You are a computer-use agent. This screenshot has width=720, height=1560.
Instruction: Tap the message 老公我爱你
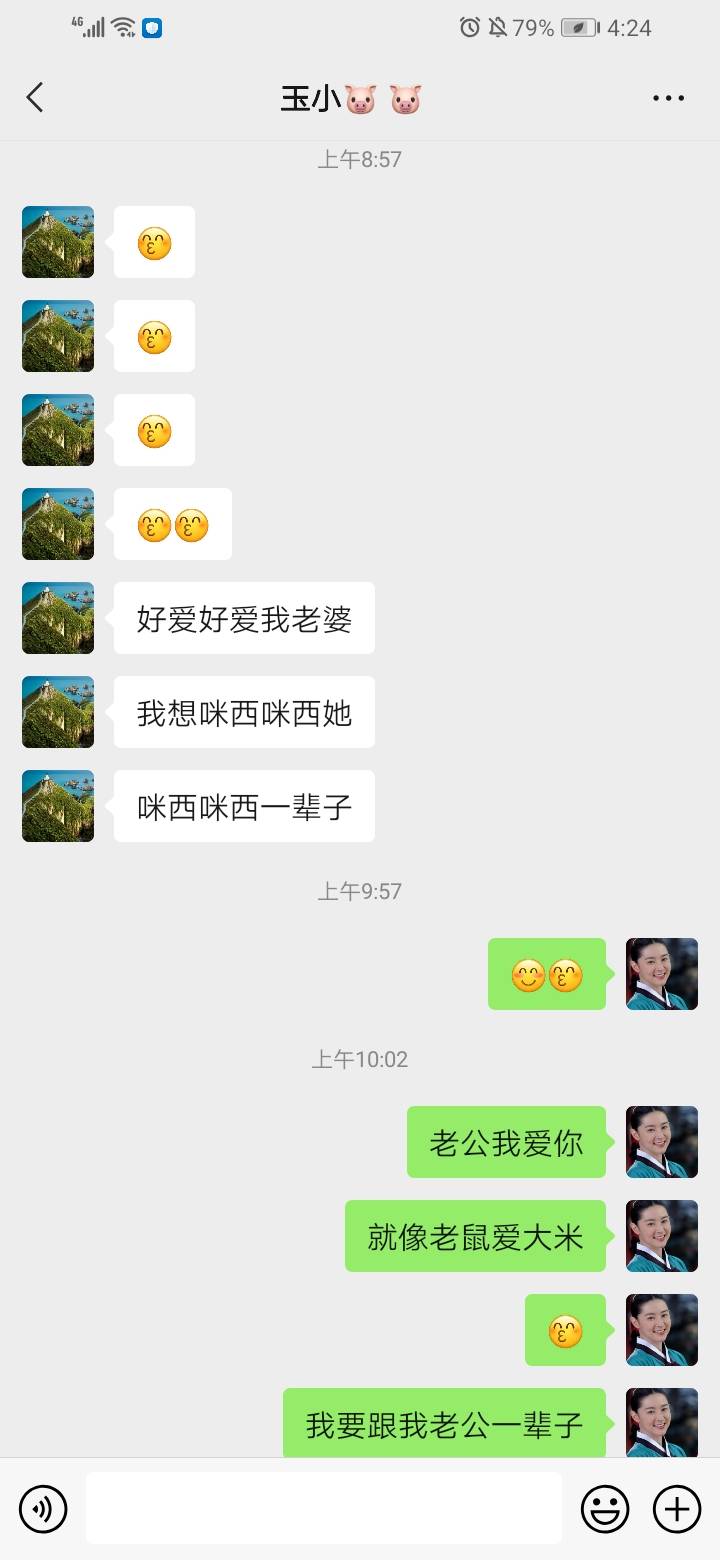(506, 1142)
